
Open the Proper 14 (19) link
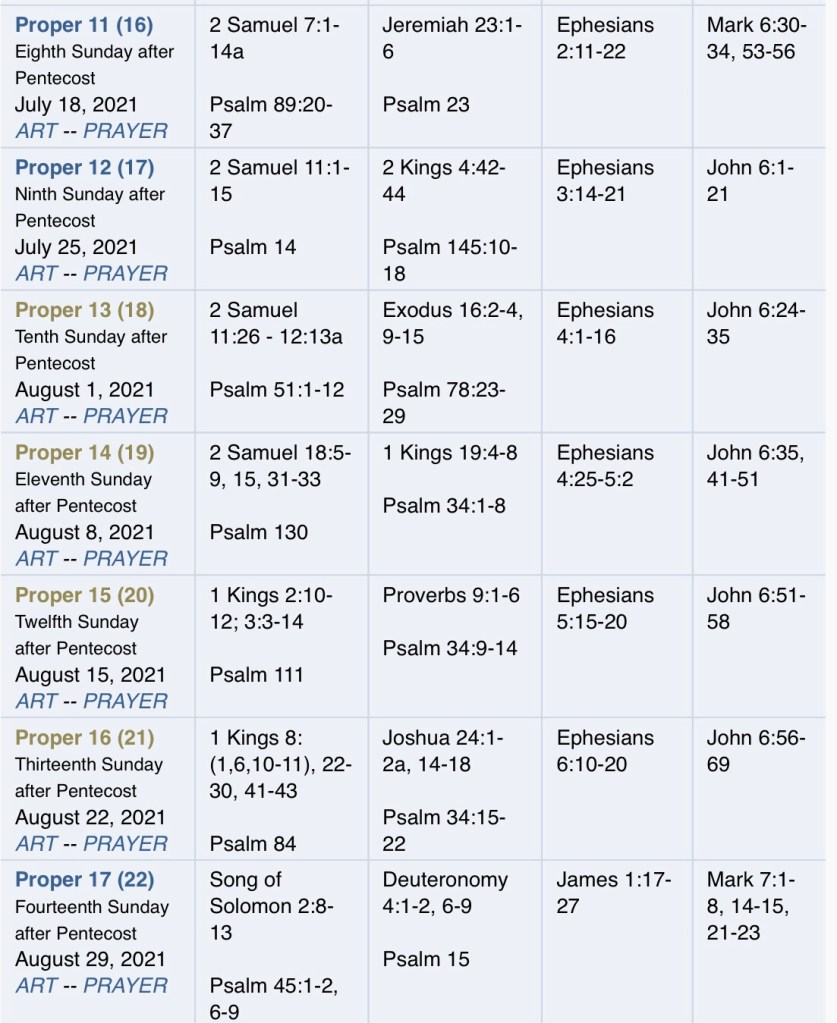click(84, 453)
